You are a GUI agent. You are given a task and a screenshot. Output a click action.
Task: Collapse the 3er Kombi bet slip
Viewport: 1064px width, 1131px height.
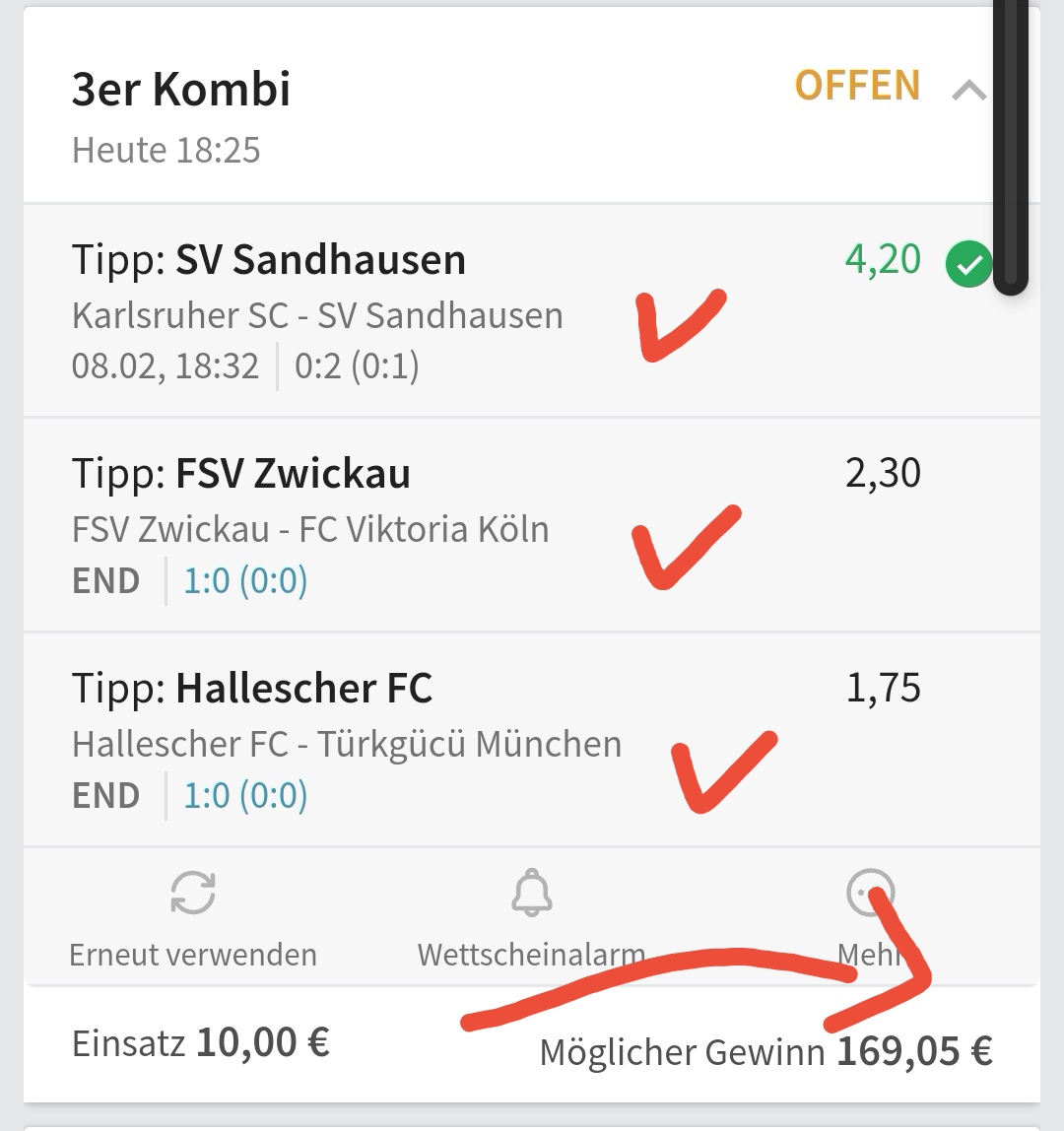pyautogui.click(x=969, y=92)
